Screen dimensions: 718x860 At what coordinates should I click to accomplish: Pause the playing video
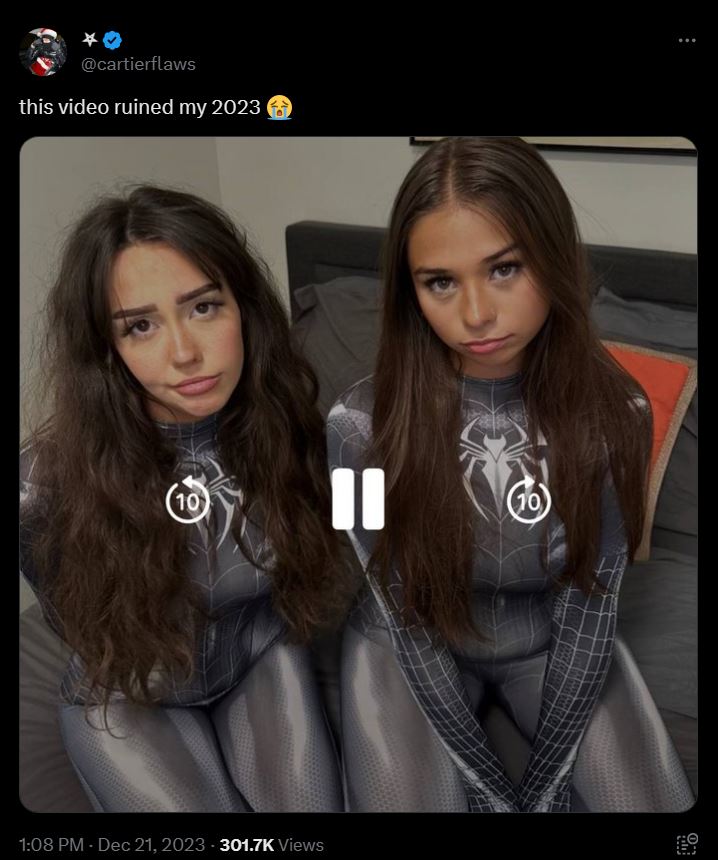pyautogui.click(x=358, y=499)
